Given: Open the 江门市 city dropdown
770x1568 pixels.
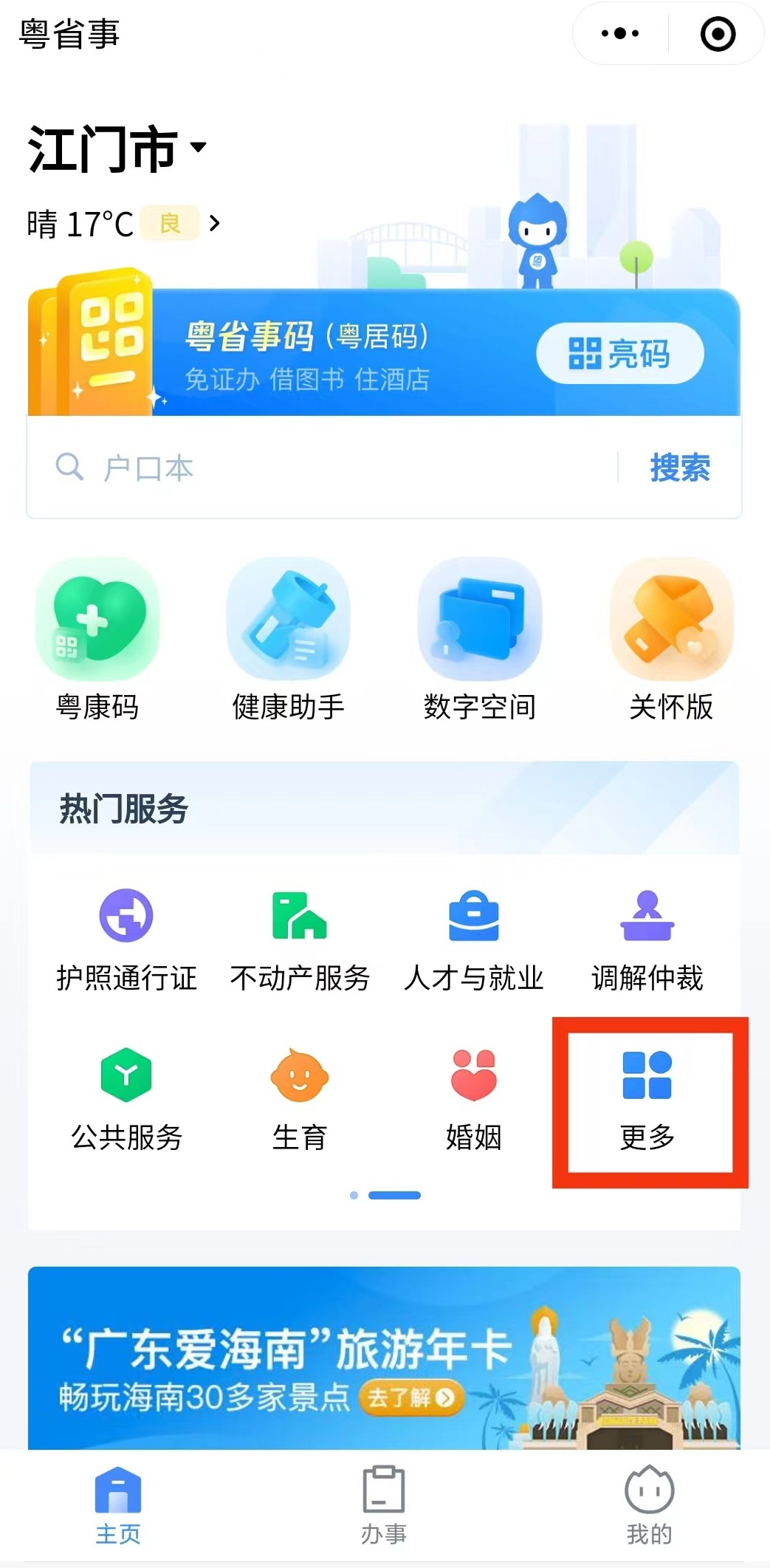Looking at the screenshot, I should [x=117, y=148].
